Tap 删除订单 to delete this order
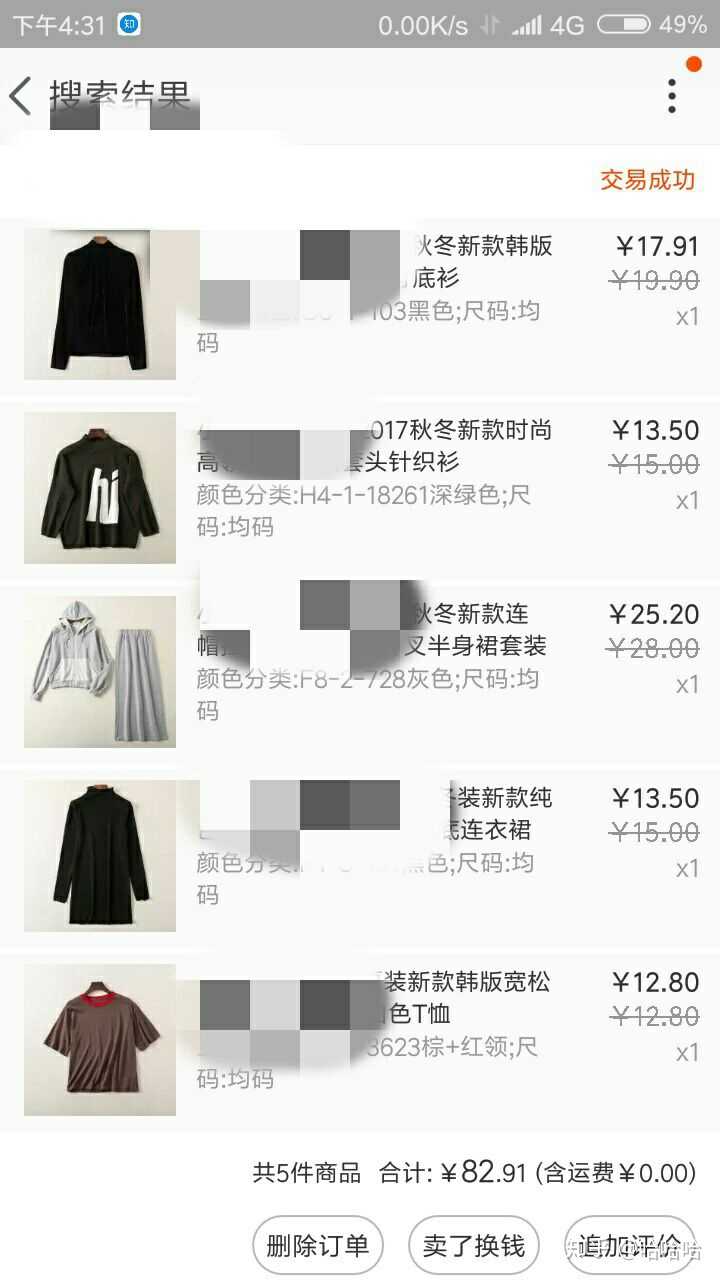The height and width of the screenshot is (1280, 720). coord(318,1245)
